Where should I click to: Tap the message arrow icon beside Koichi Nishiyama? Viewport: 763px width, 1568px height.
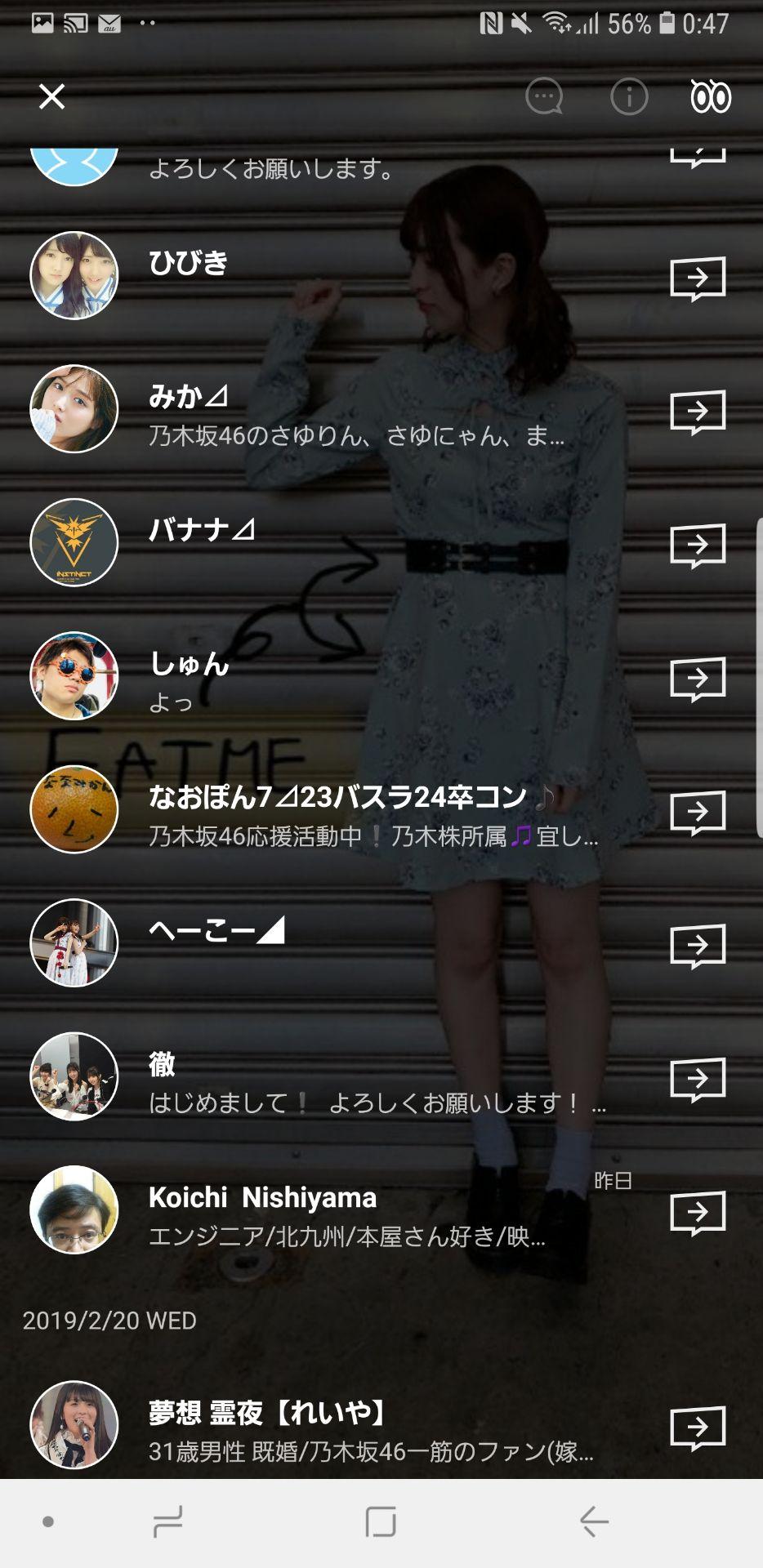pos(698,1212)
